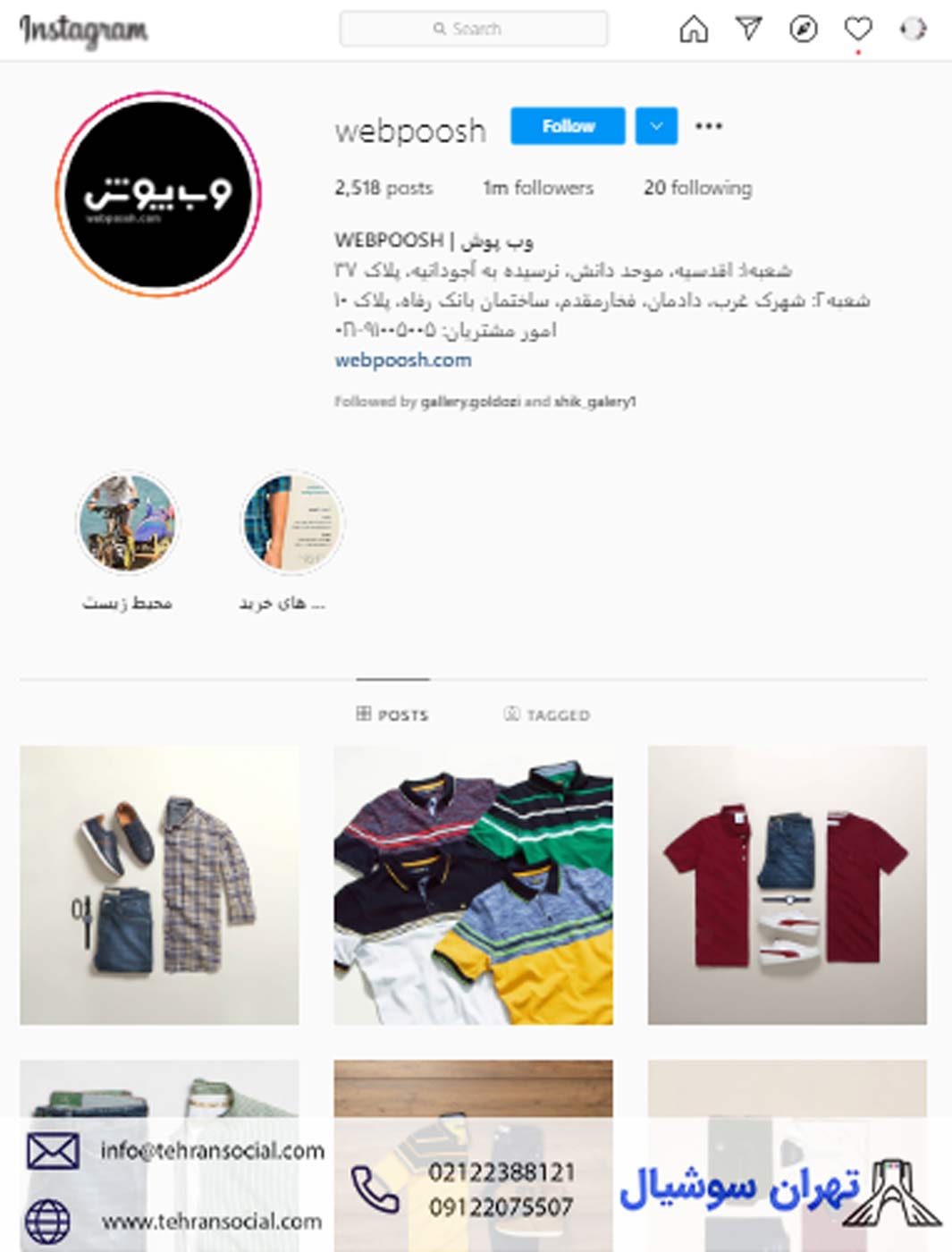The height and width of the screenshot is (1252, 952).
Task: Open webpoosh profile picture story
Action: pos(158,194)
